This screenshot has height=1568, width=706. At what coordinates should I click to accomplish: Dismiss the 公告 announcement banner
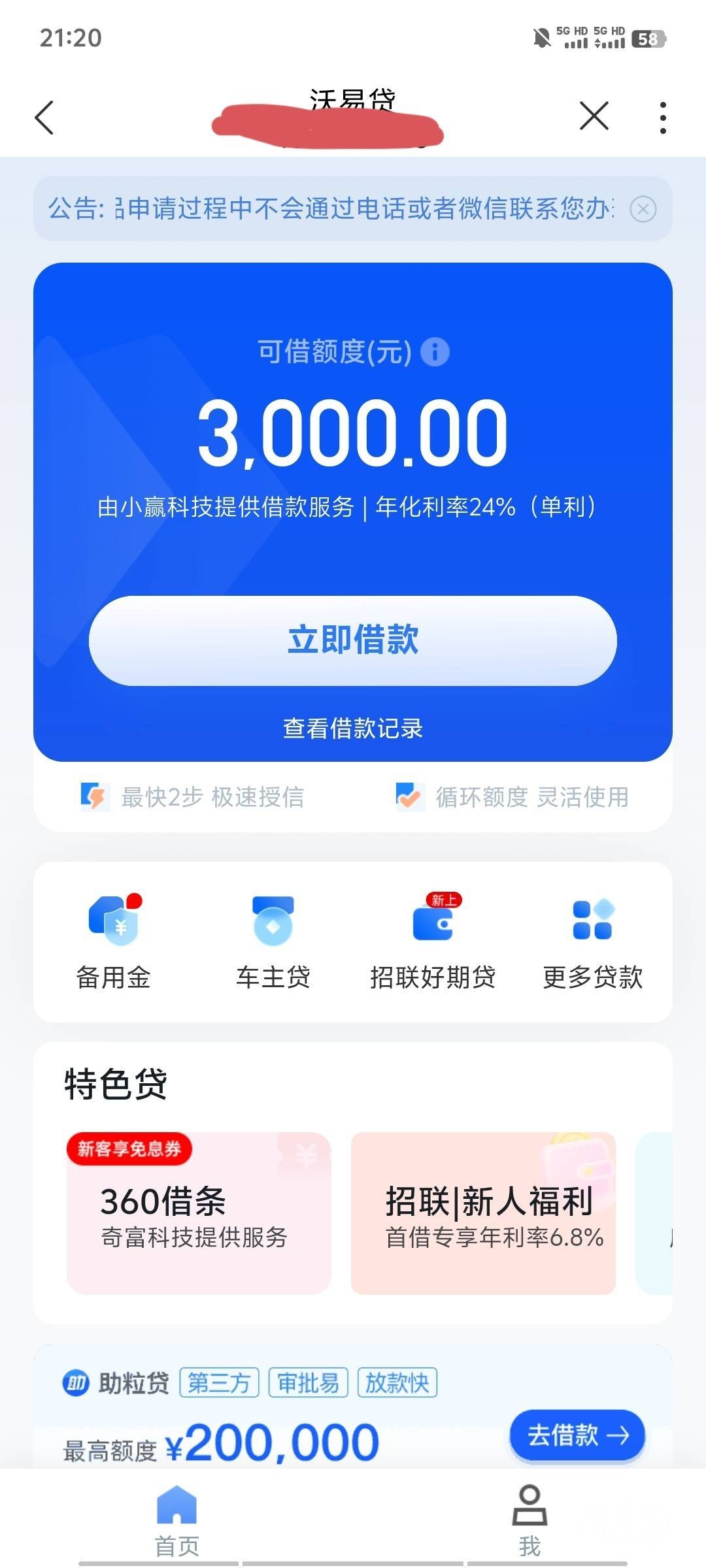tap(643, 209)
